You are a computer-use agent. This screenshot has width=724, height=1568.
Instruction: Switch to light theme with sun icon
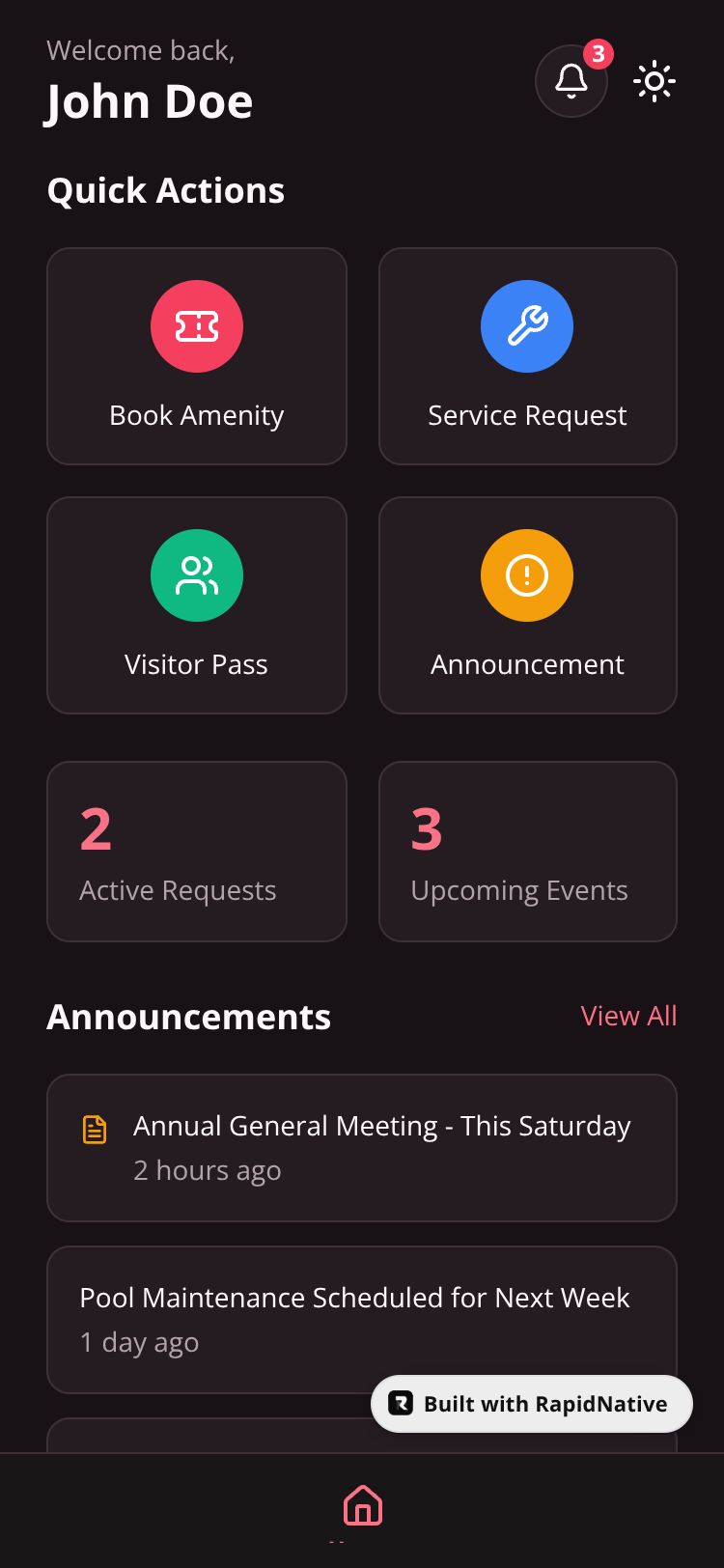654,81
